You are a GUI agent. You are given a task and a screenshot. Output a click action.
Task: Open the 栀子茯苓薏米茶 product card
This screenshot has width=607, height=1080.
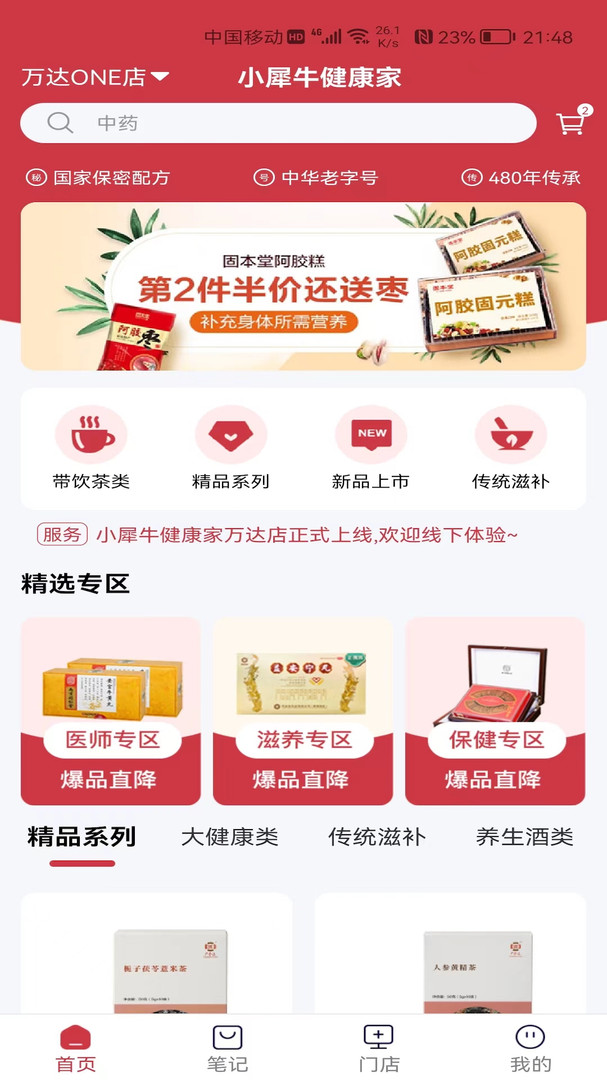(156, 953)
